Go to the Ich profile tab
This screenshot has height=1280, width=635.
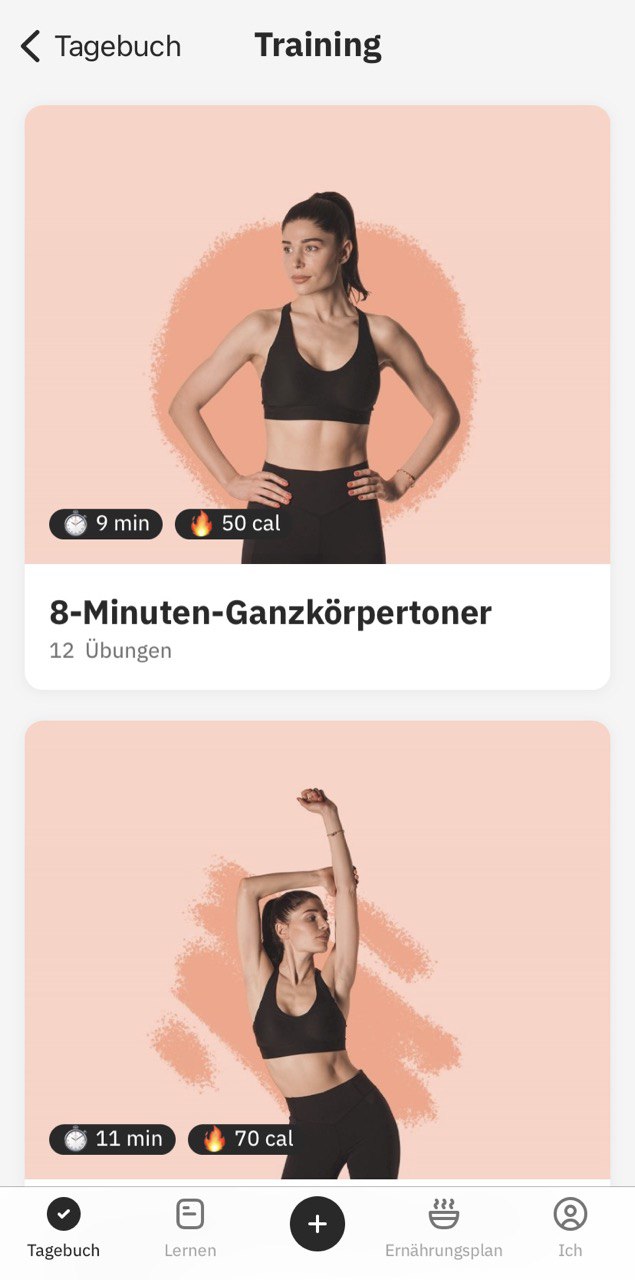570,1228
